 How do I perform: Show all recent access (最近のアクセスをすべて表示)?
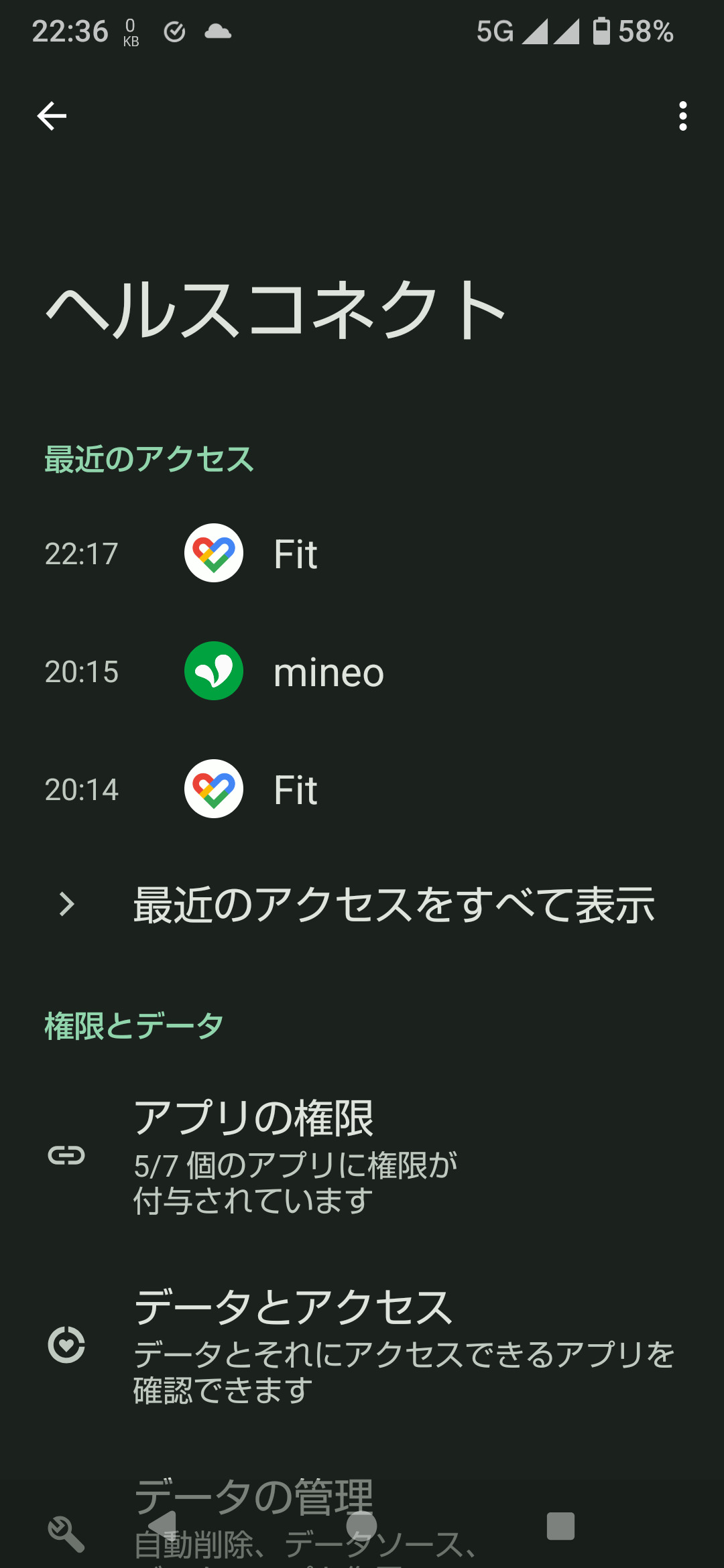(393, 905)
